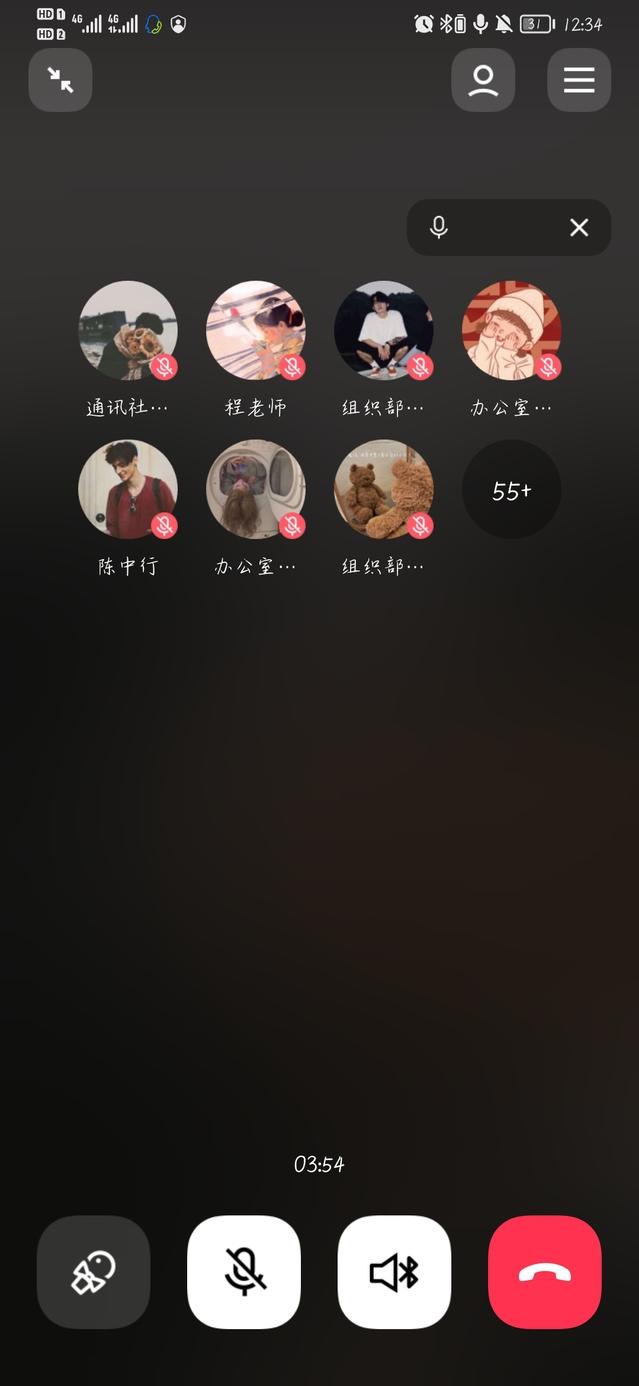Hang up the group call
The height and width of the screenshot is (1386, 639).
tap(545, 1272)
